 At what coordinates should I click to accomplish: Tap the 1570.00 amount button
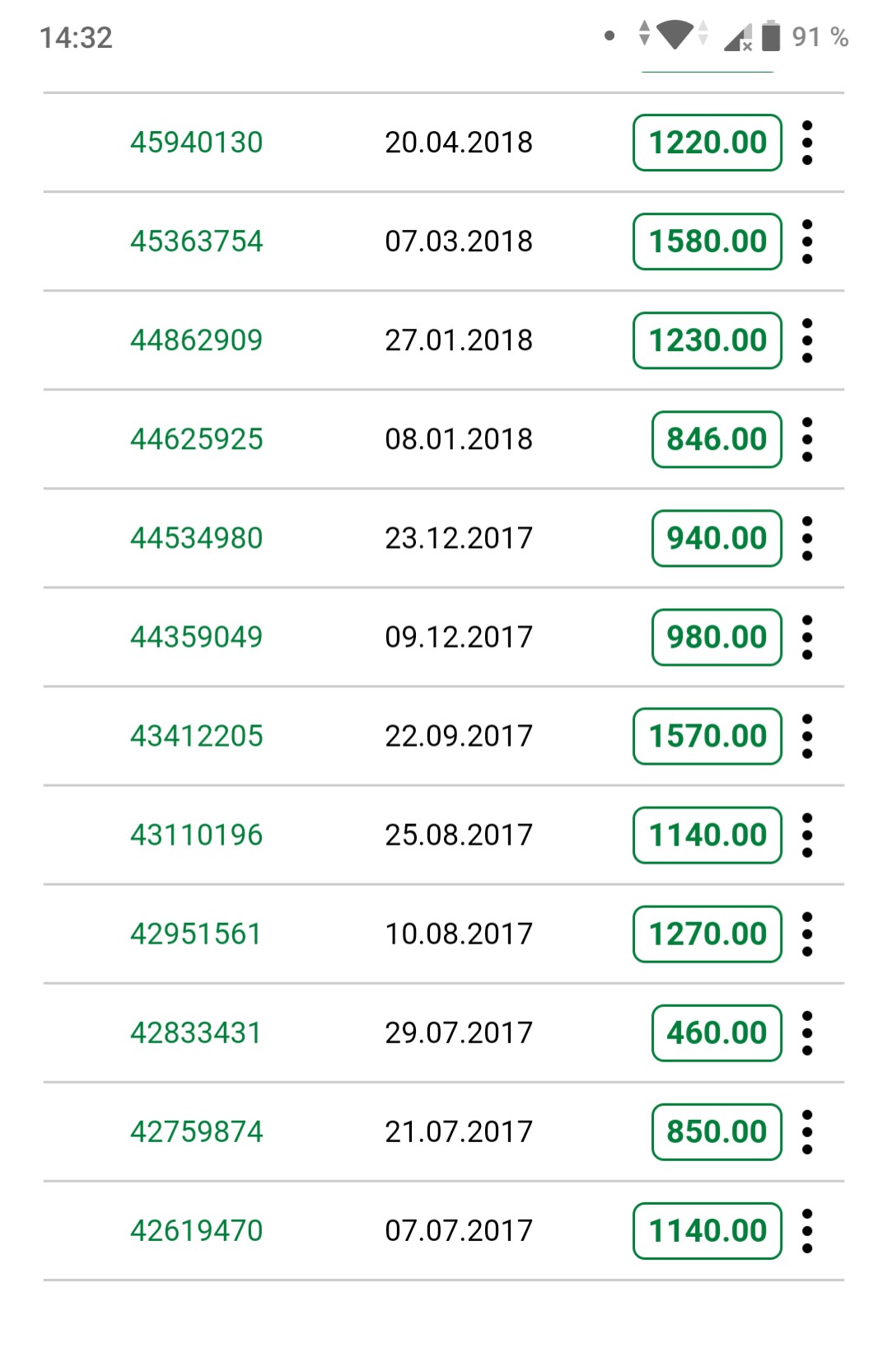[x=707, y=736]
